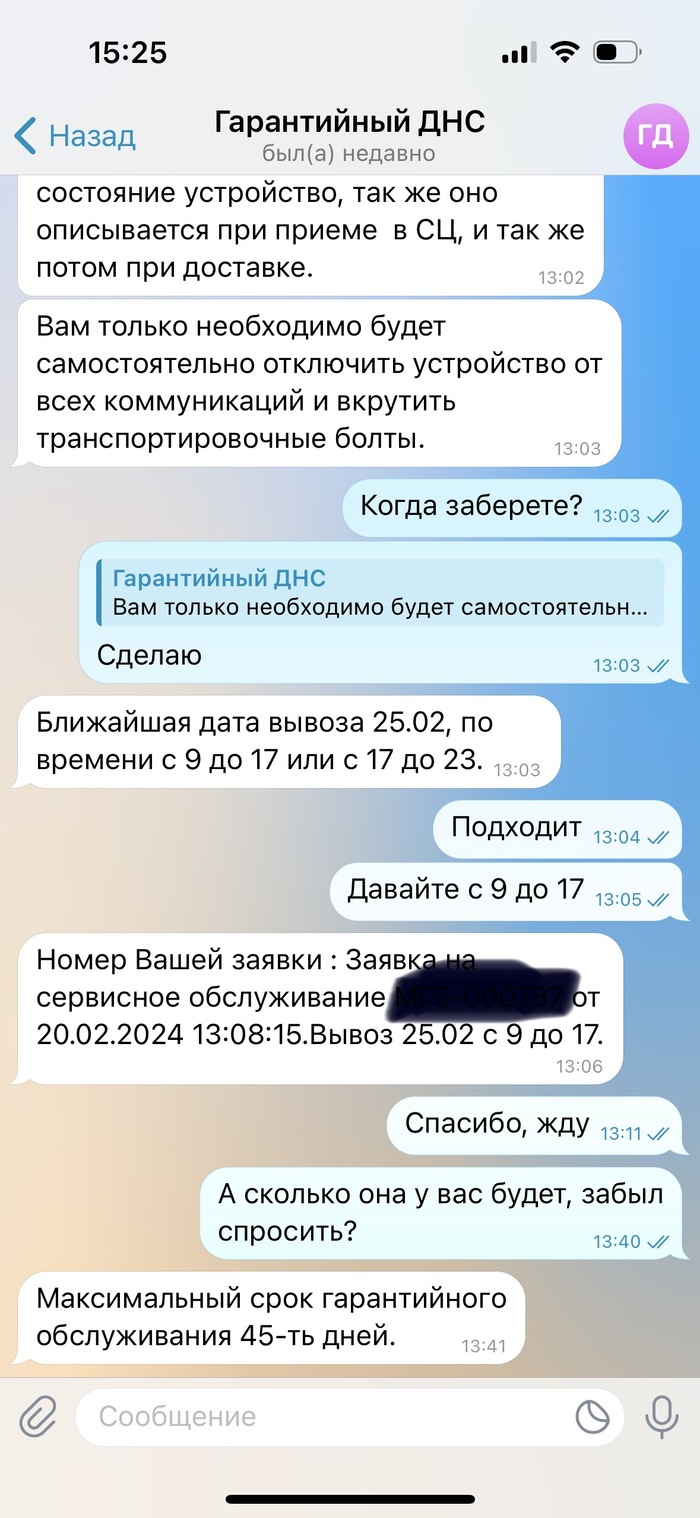Screen dimensions: 700x1518
Task: Jump to quoted Гарантийный ДНС reply above Сделаю
Action: point(380,593)
